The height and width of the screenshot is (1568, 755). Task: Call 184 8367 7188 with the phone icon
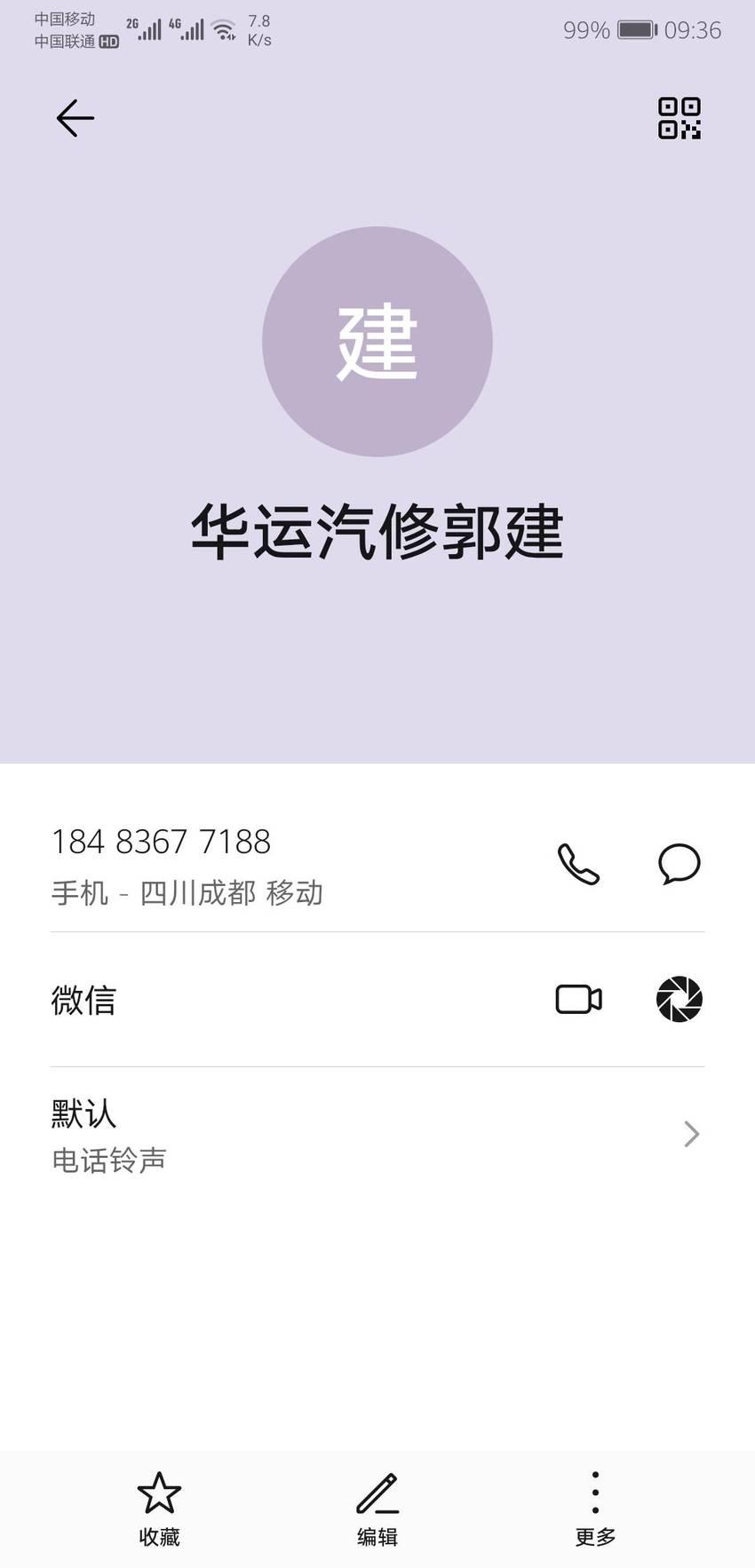tap(578, 864)
